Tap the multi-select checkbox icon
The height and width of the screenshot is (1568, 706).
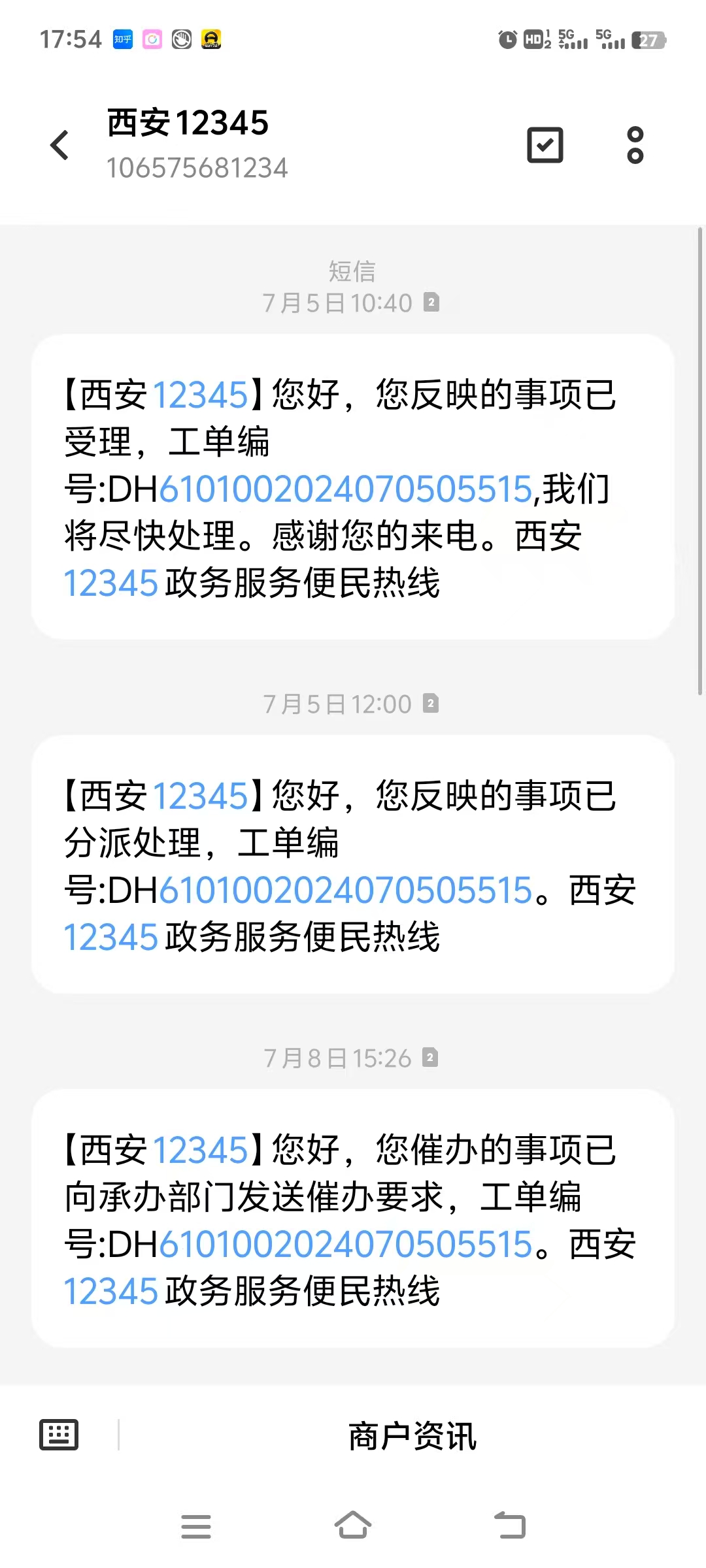pos(545,145)
